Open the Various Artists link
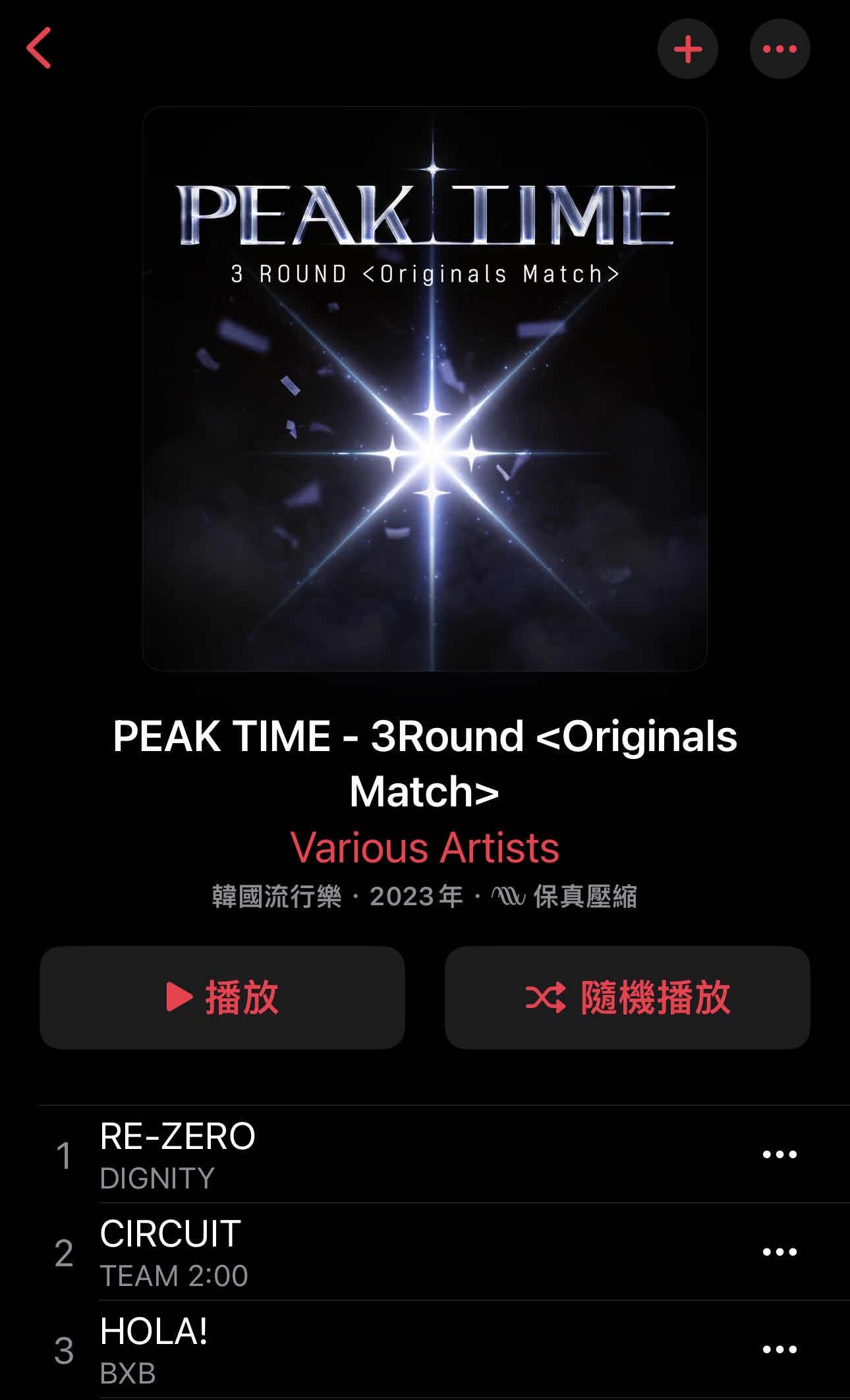The width and height of the screenshot is (850, 1400). point(425,847)
